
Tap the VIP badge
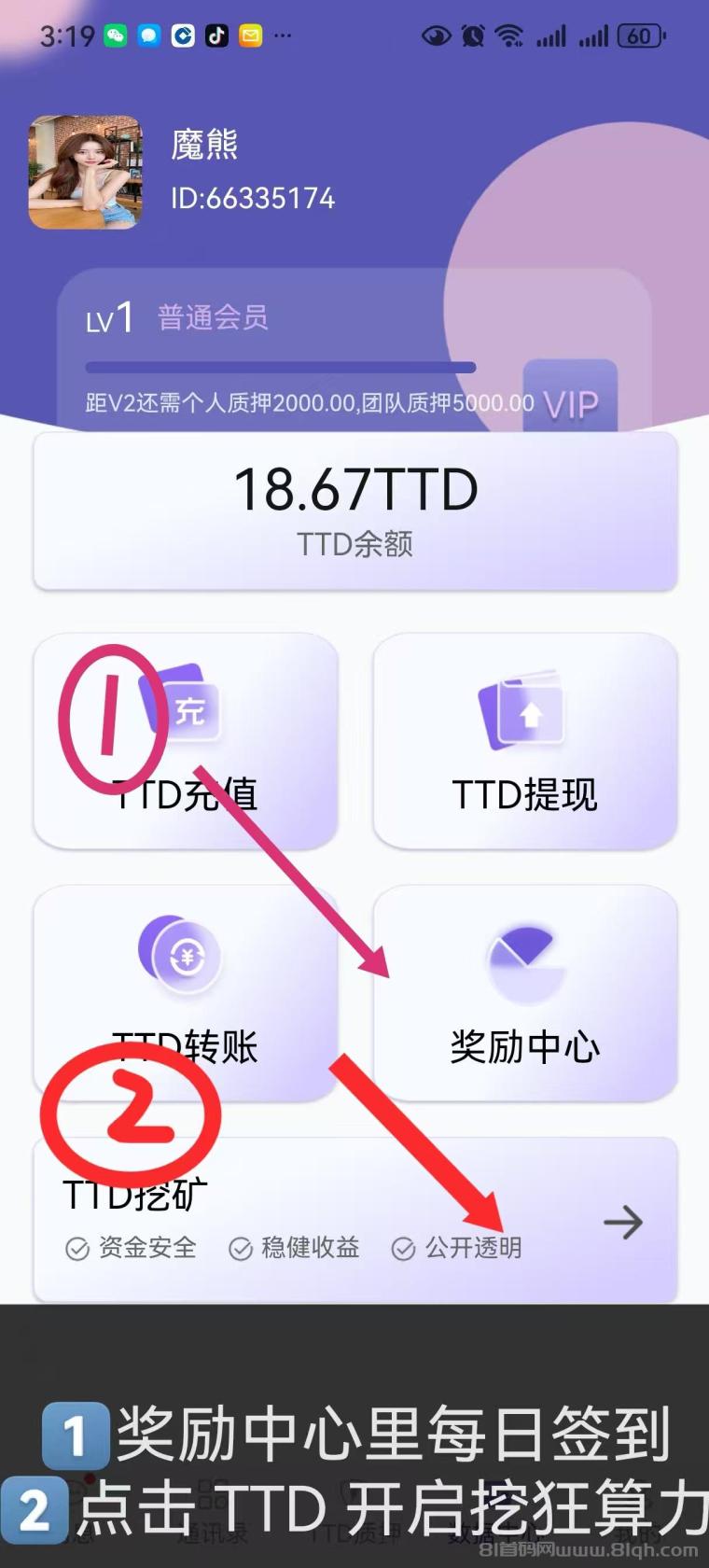coord(570,399)
